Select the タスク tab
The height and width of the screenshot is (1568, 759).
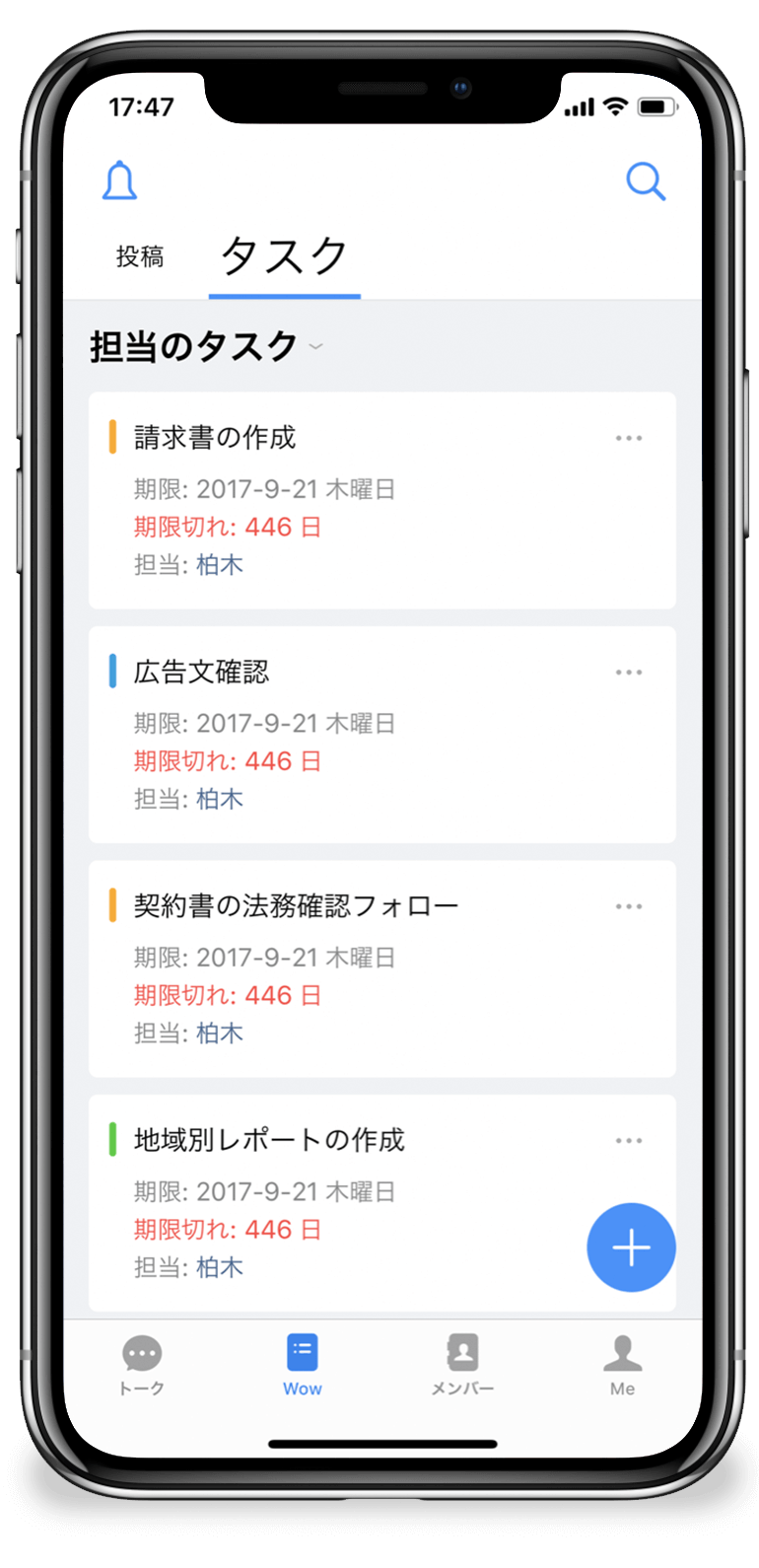(x=284, y=256)
